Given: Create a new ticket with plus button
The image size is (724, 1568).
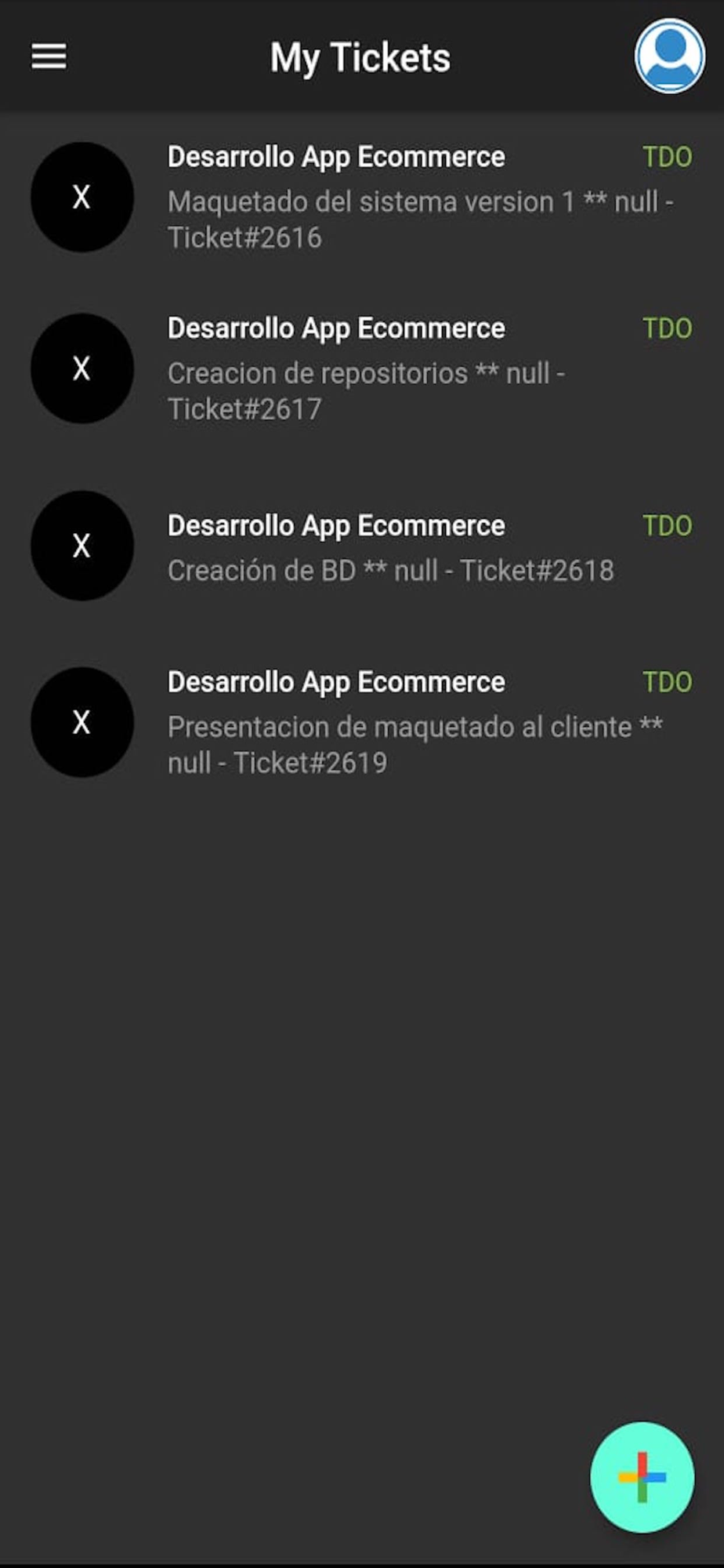Looking at the screenshot, I should pyautogui.click(x=643, y=1477).
